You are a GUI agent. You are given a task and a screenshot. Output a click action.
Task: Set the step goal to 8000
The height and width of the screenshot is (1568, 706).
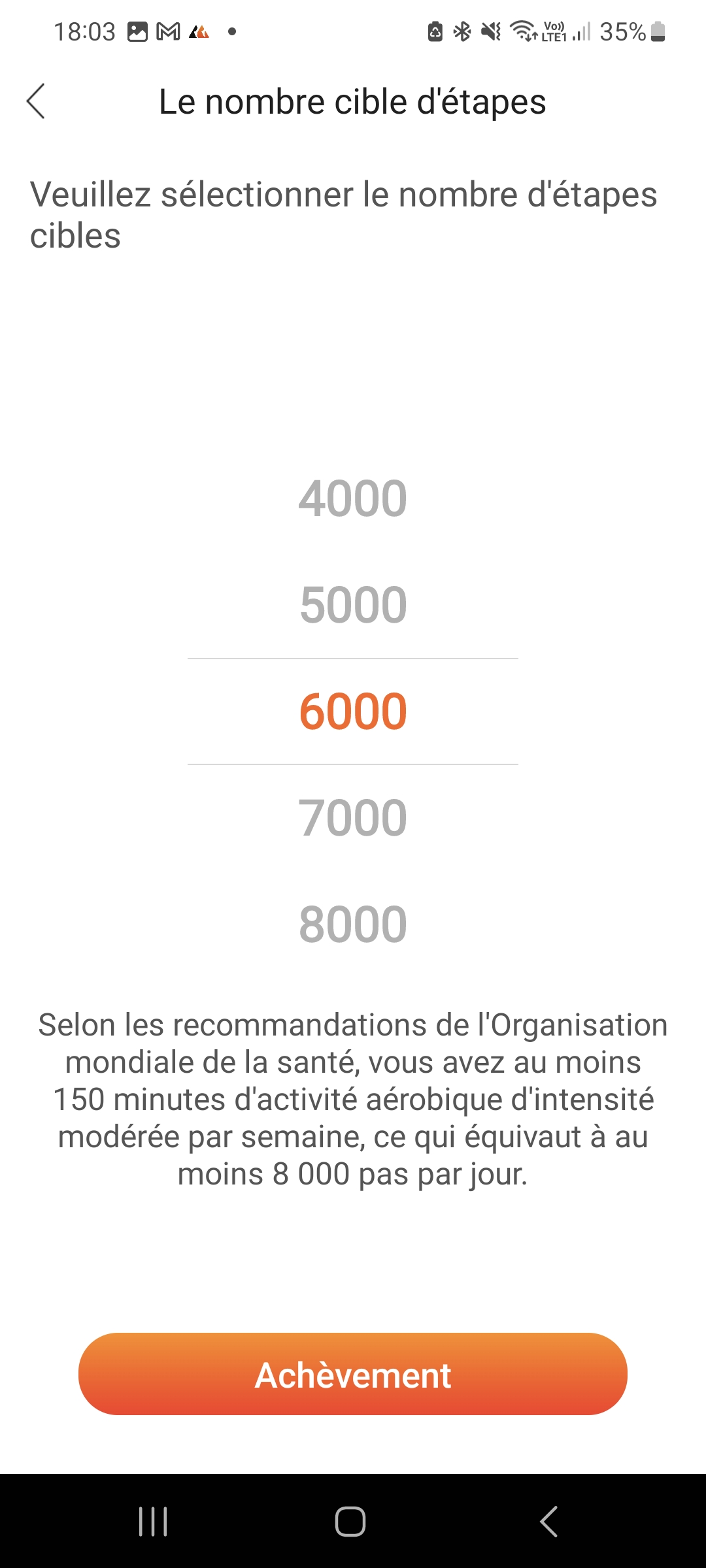coord(353,924)
